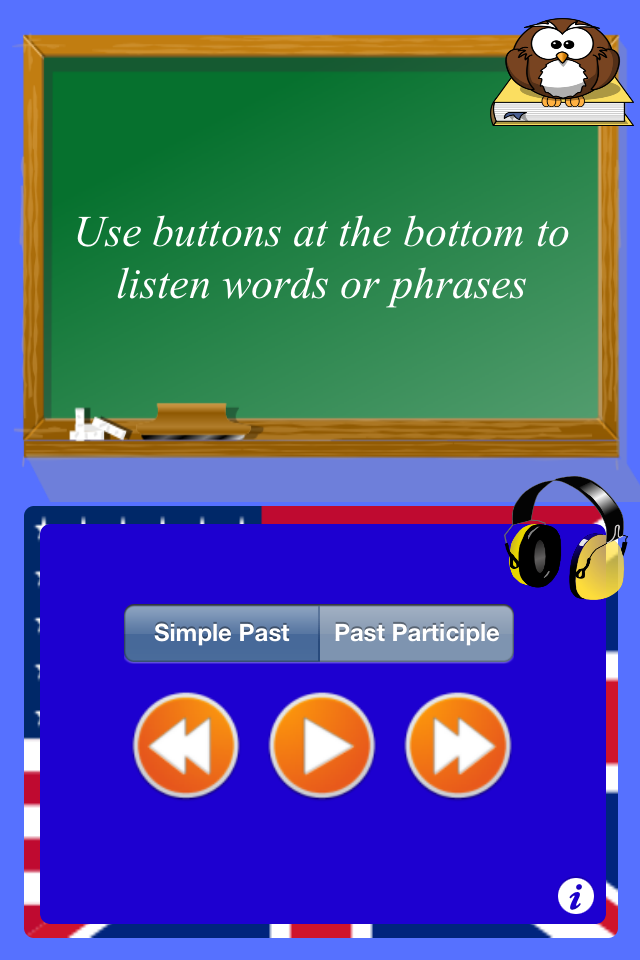640x960 pixels.
Task: Play the current word audio
Action: point(322,746)
